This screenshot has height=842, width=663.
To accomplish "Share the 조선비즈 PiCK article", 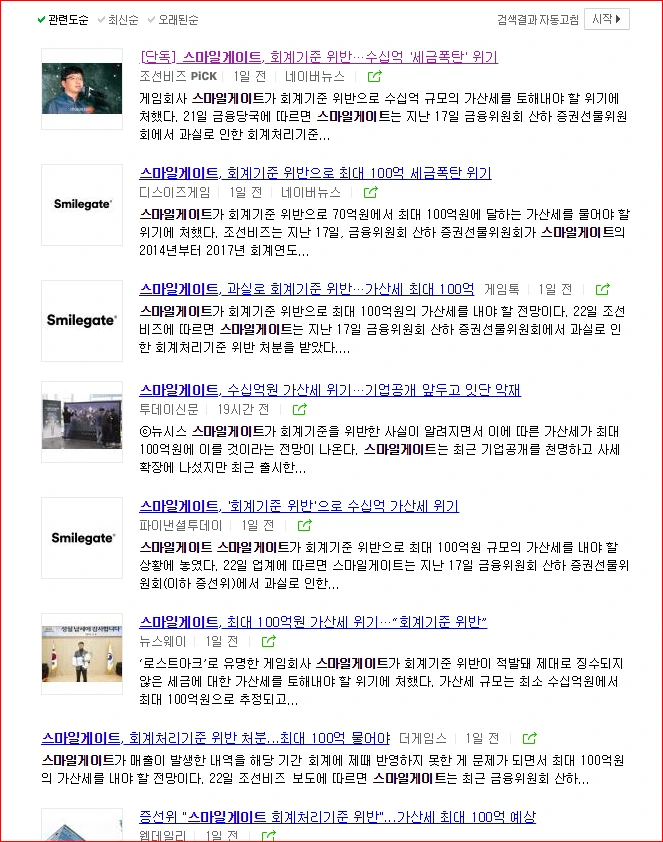I will pos(375,76).
